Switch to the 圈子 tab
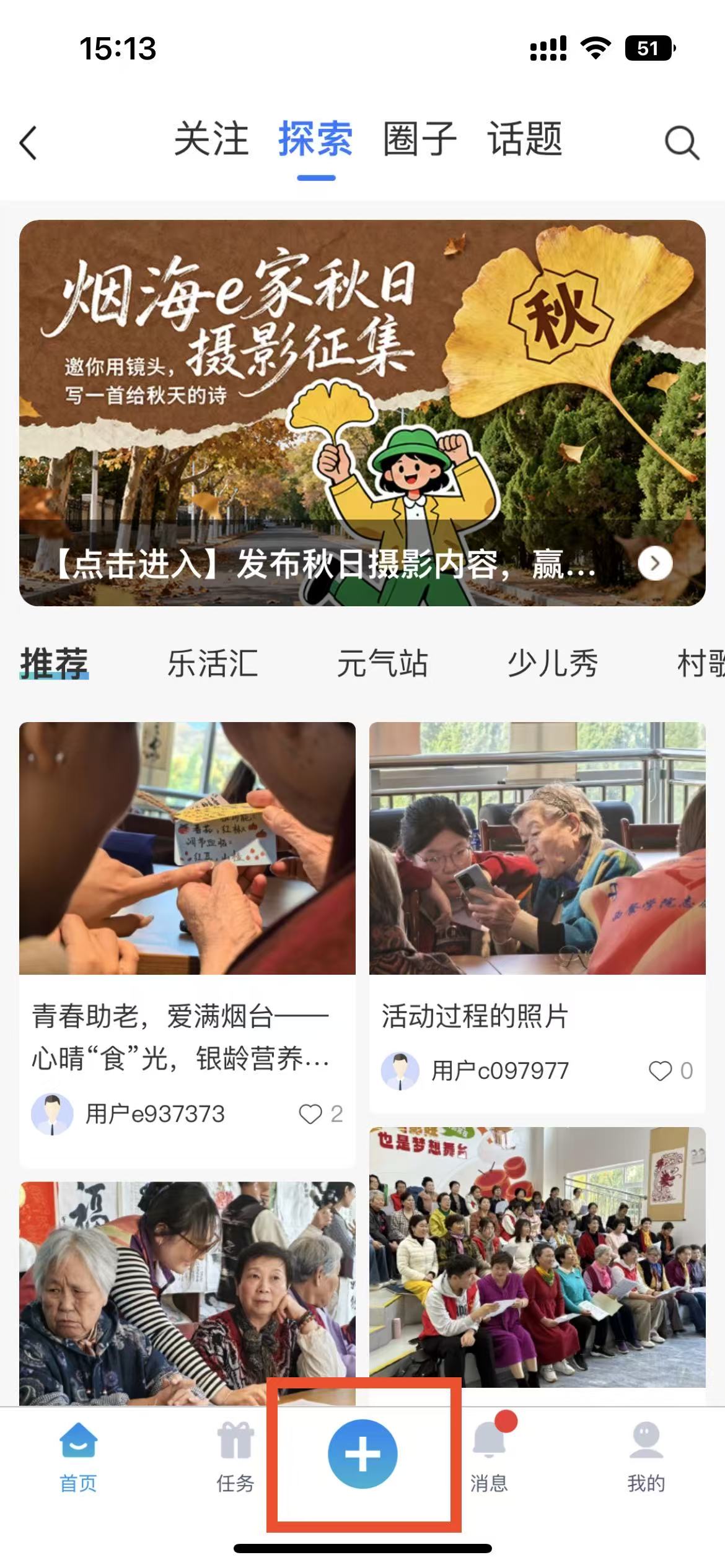Screen dimensions: 725x1568 click(420, 139)
